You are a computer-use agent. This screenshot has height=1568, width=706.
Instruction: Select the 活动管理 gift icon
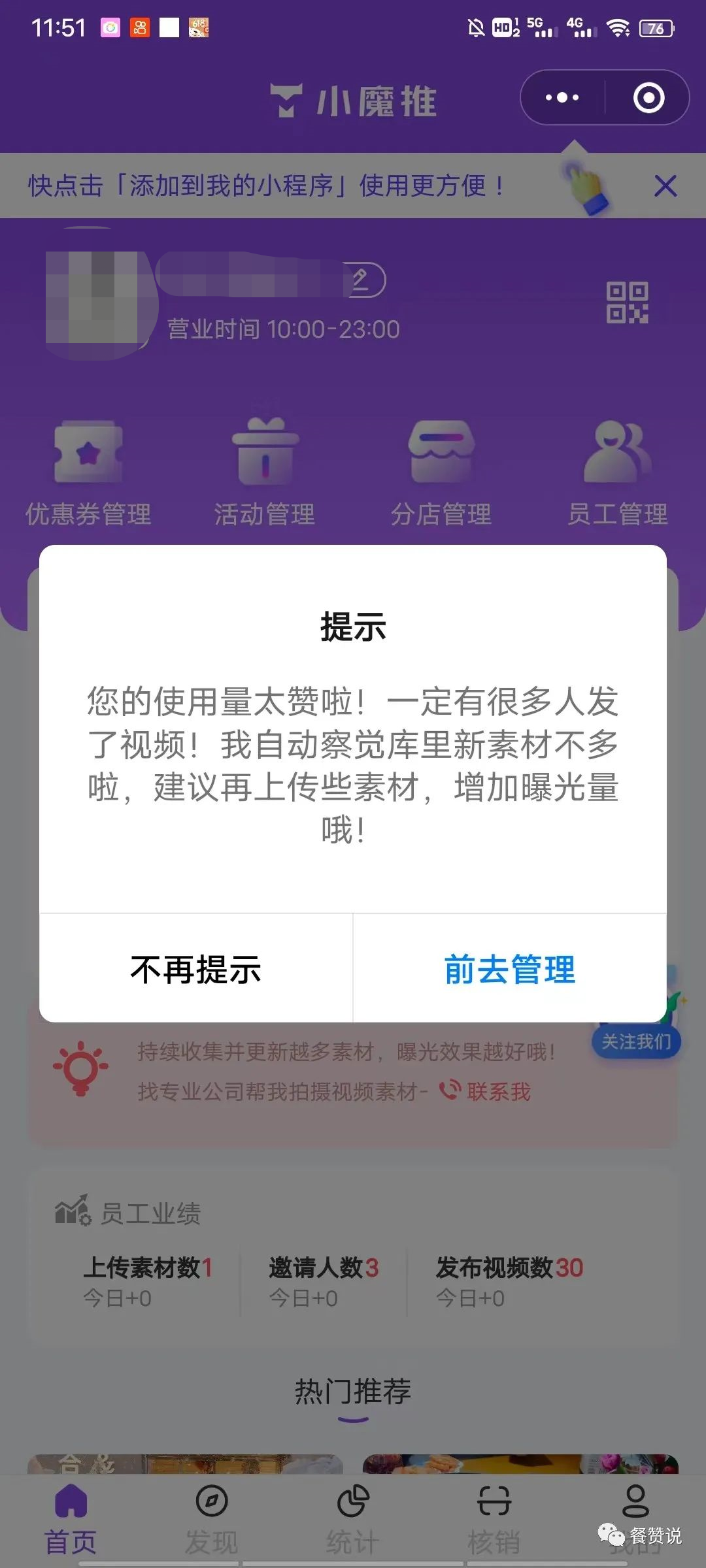pos(265,451)
